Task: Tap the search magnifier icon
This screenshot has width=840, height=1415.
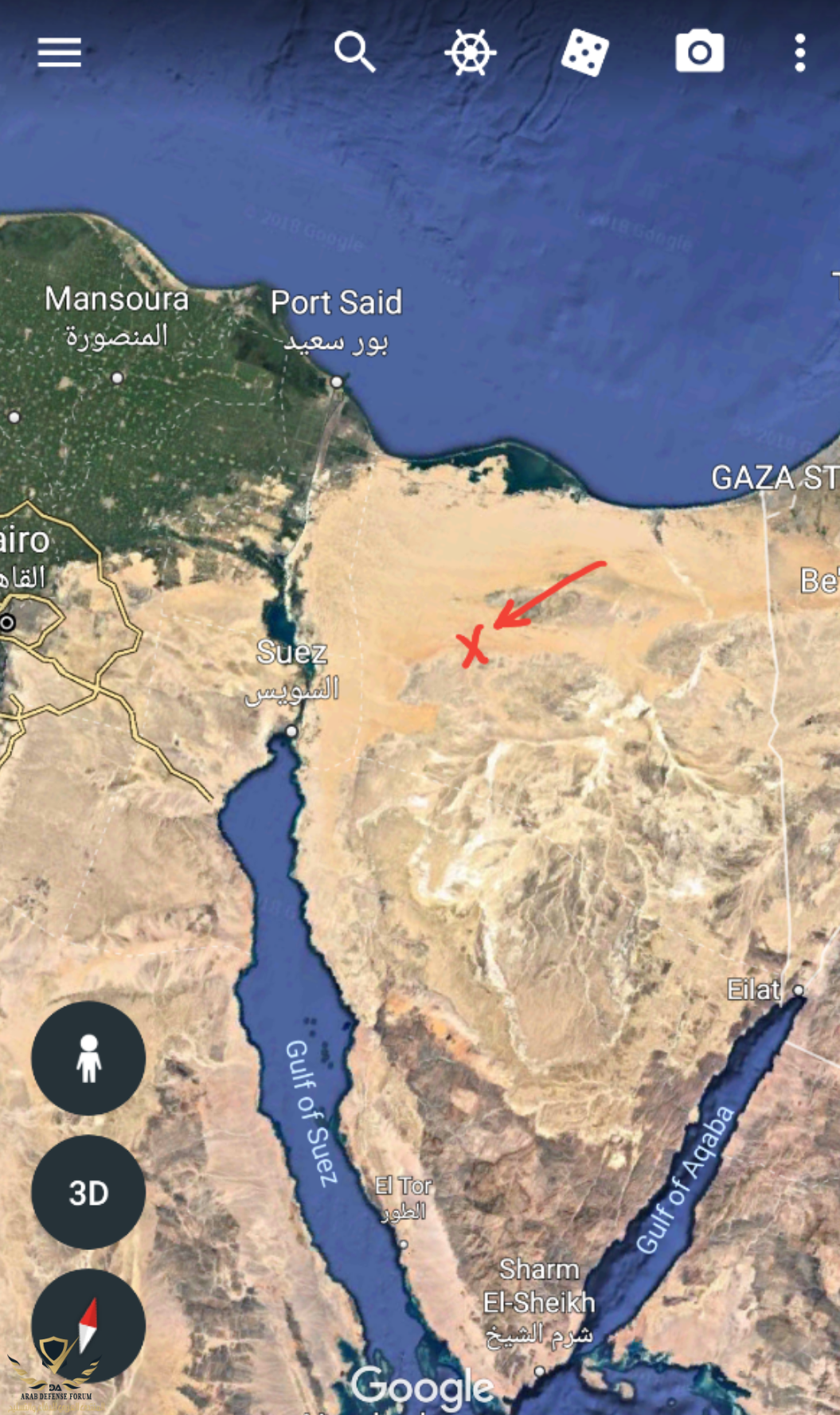Action: [x=354, y=53]
